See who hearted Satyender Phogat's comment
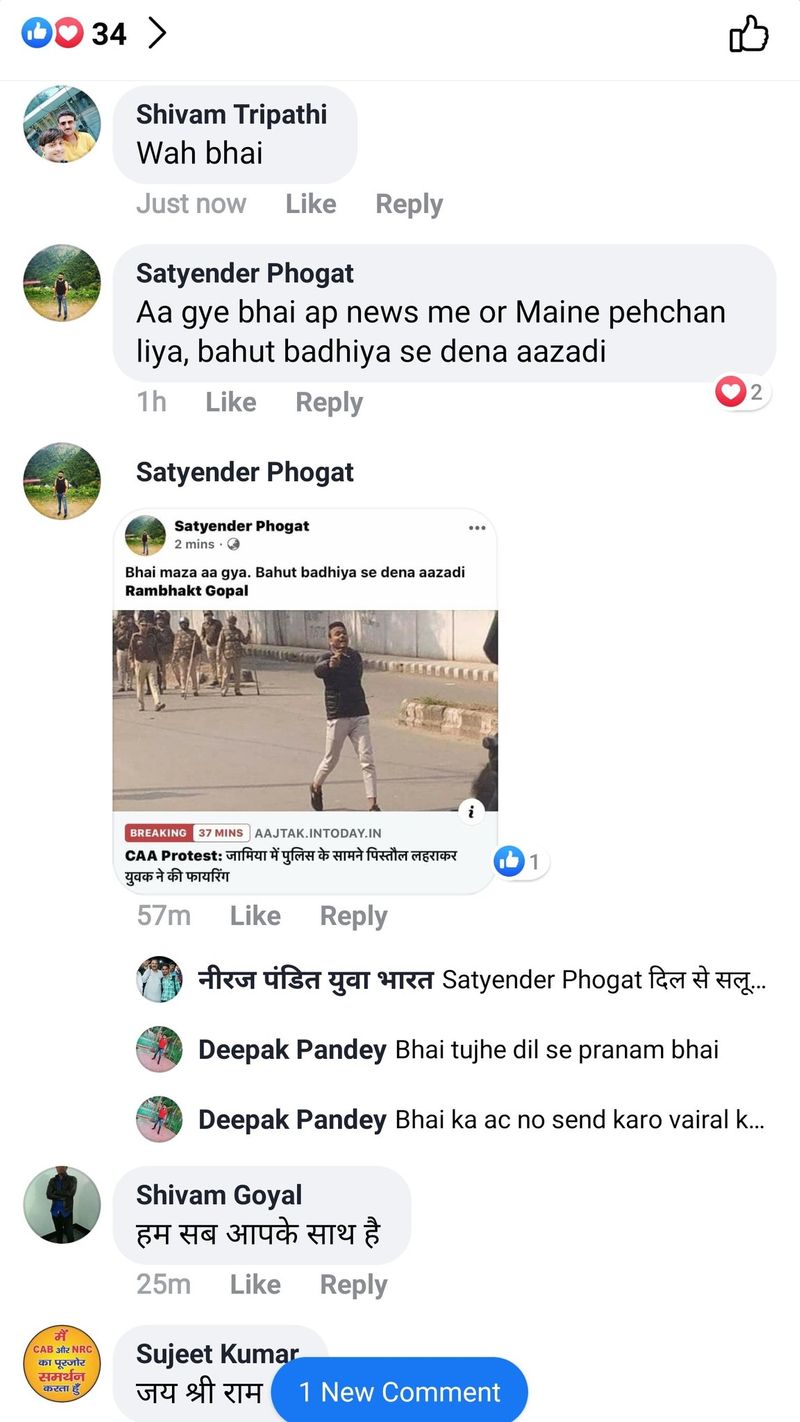 coord(740,392)
